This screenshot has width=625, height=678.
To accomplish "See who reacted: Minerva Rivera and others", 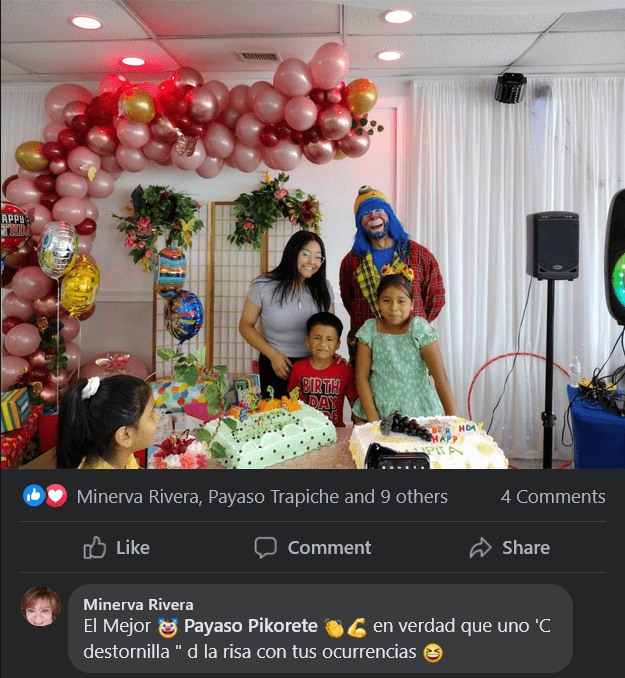I will click(x=261, y=496).
